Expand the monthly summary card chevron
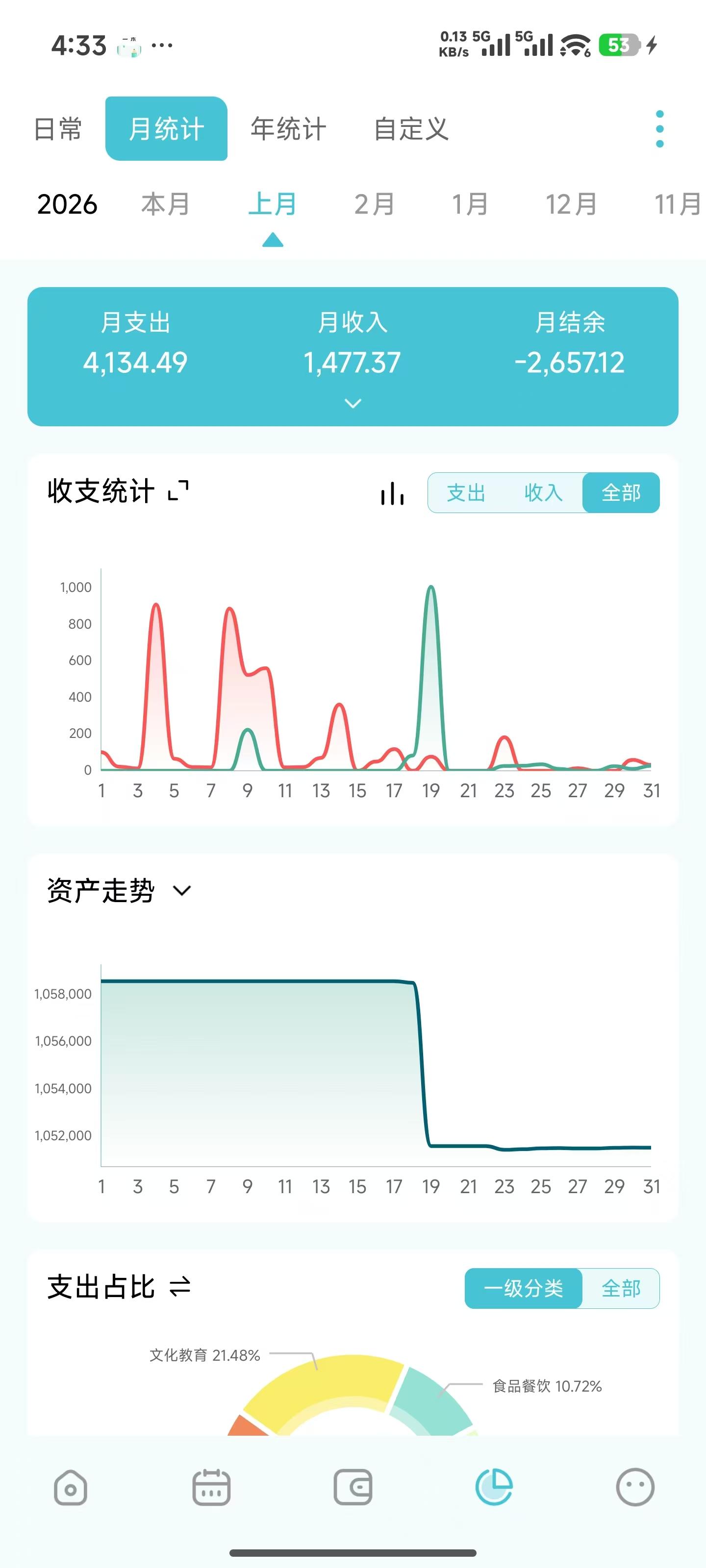This screenshot has width=706, height=1568. [x=353, y=403]
